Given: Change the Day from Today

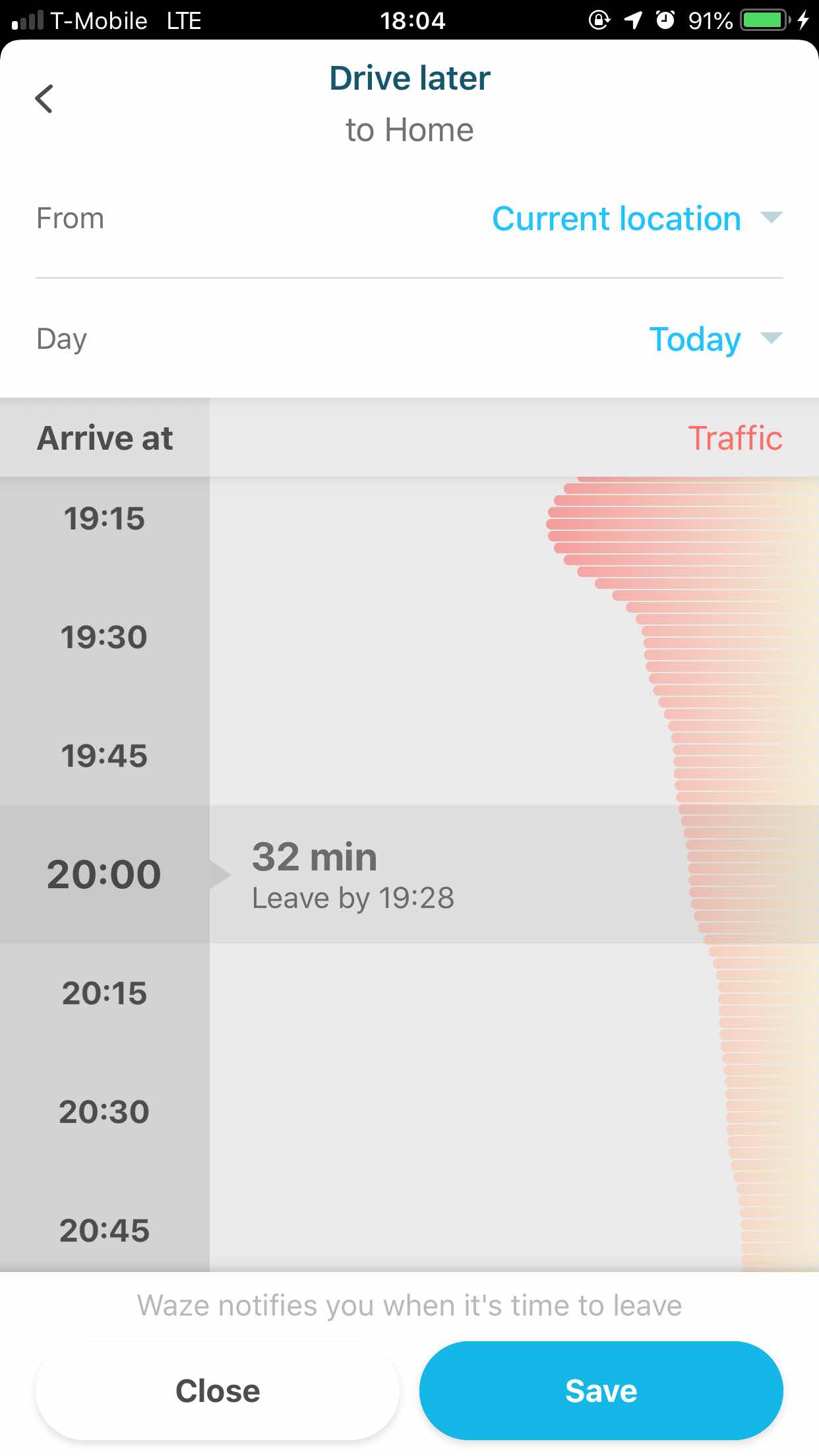Looking at the screenshot, I should (x=715, y=339).
